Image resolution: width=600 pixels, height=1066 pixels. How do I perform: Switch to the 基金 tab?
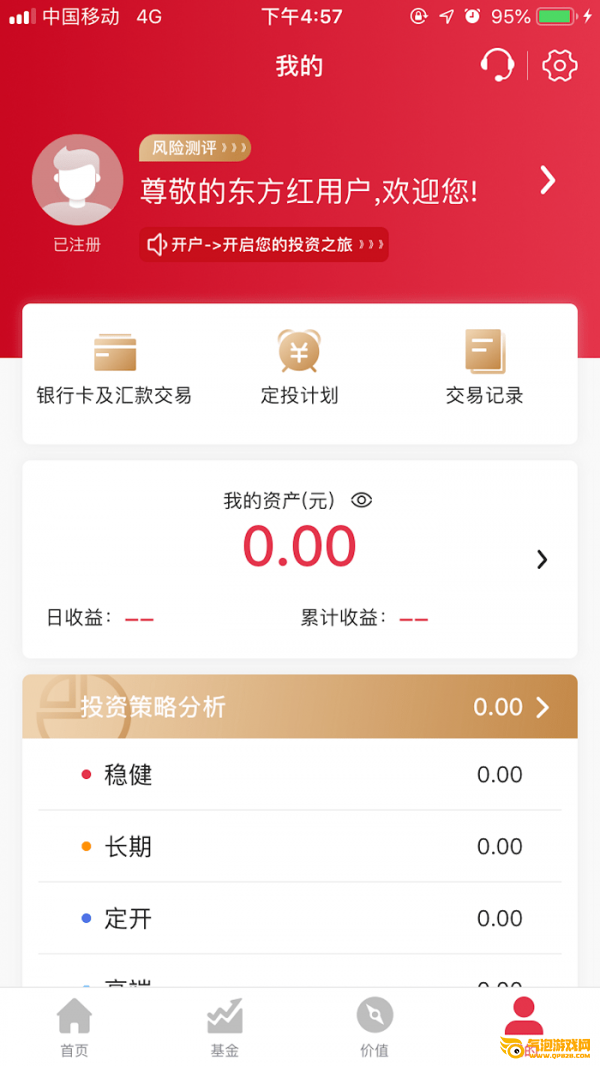click(x=224, y=1026)
